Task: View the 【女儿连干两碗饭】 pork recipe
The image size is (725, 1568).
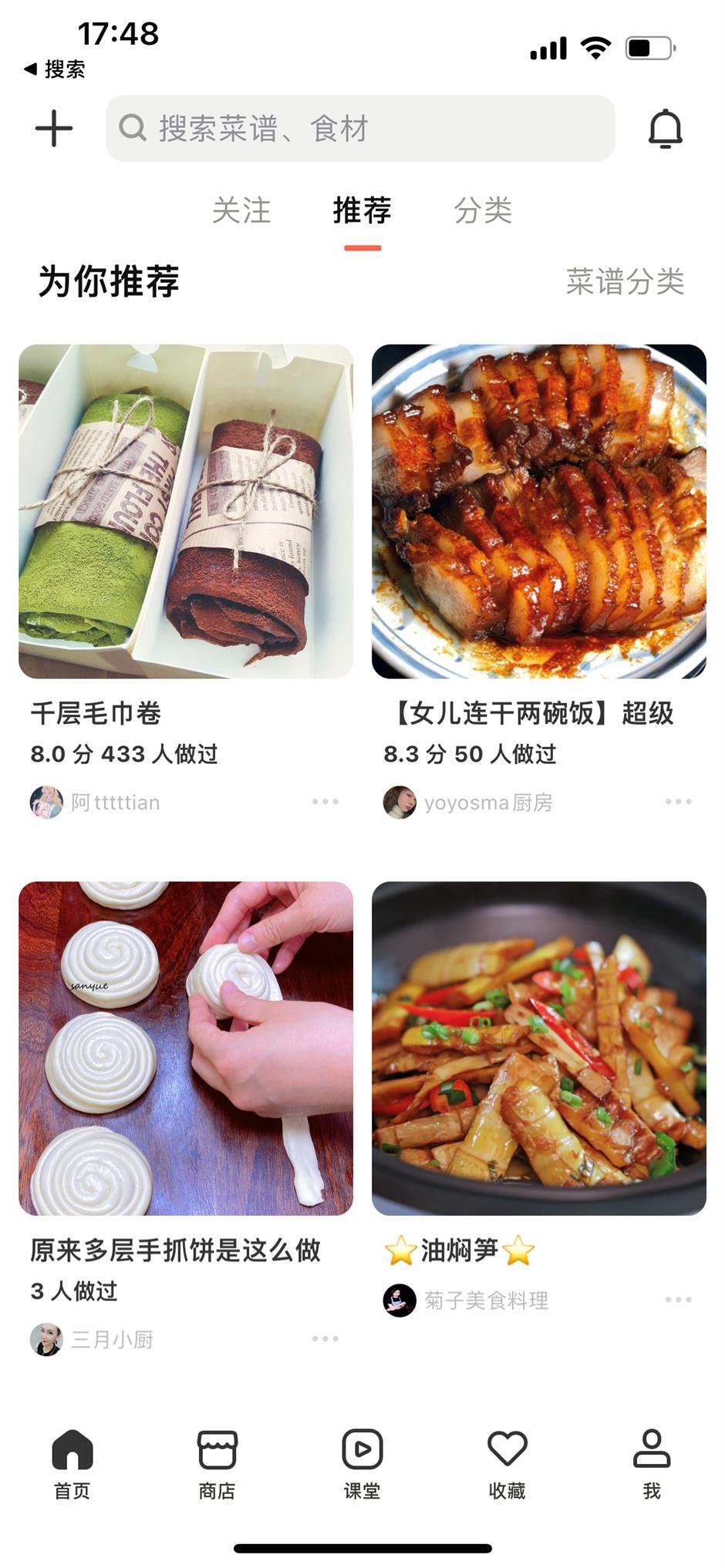Action: click(538, 511)
